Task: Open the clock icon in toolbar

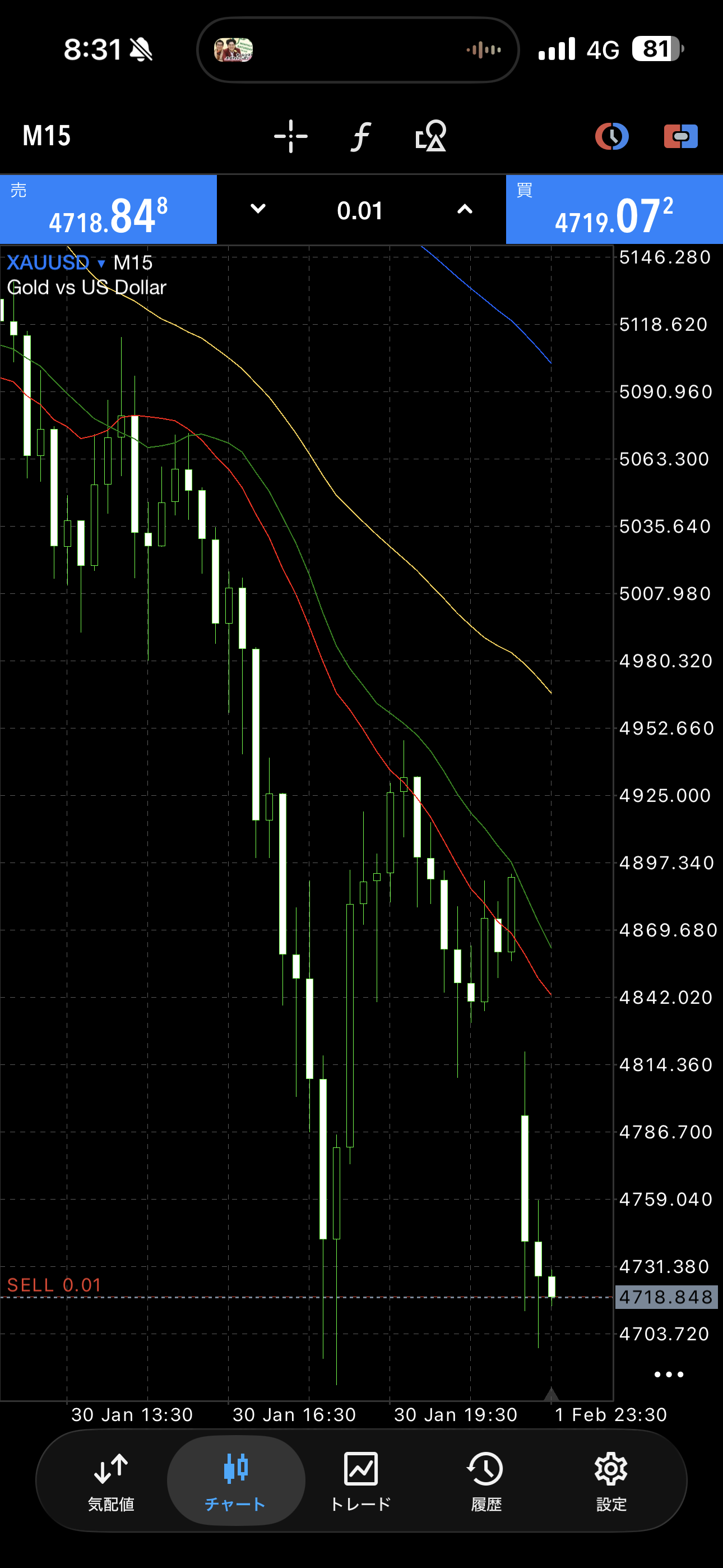Action: (611, 136)
